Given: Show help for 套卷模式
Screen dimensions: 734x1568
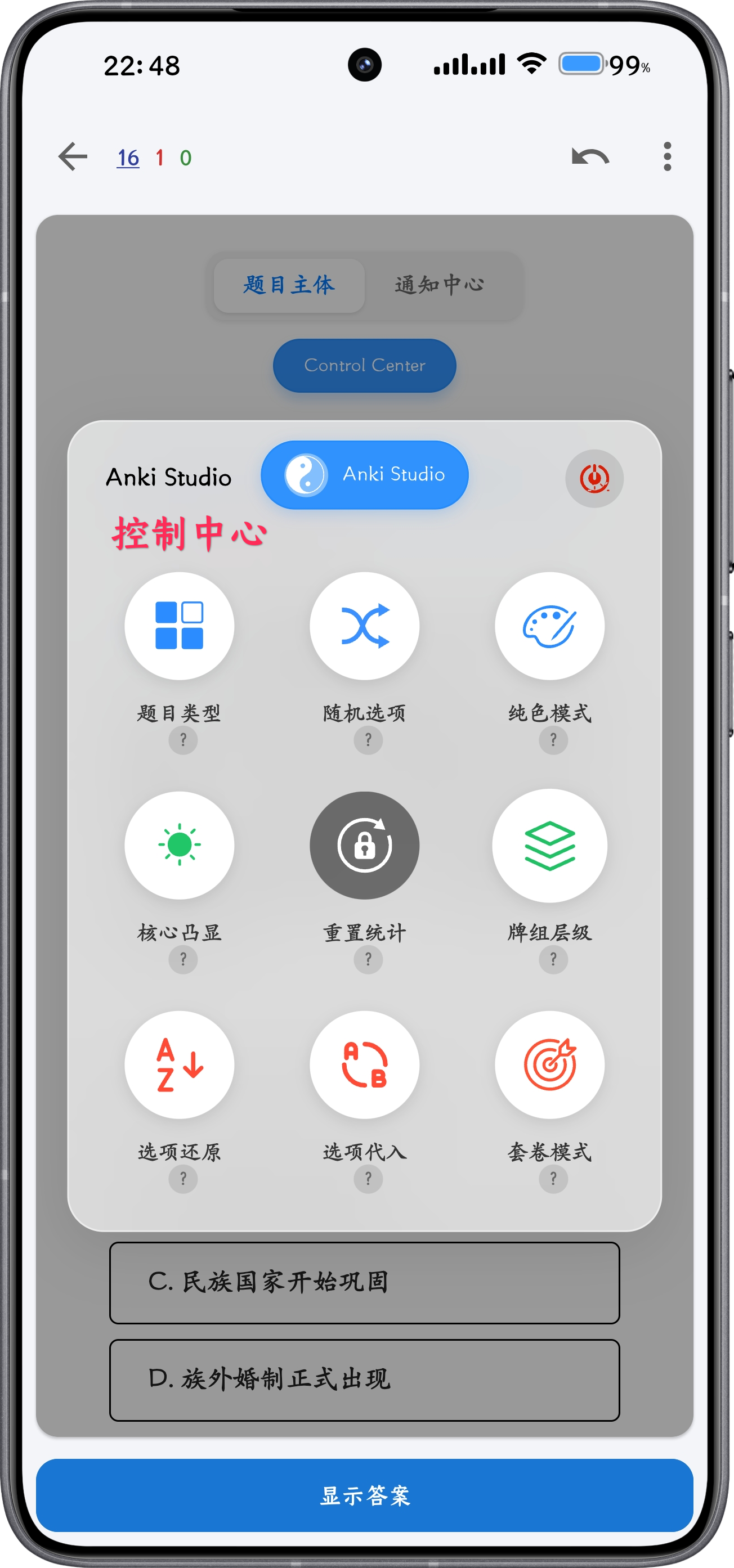Looking at the screenshot, I should 553,1179.
